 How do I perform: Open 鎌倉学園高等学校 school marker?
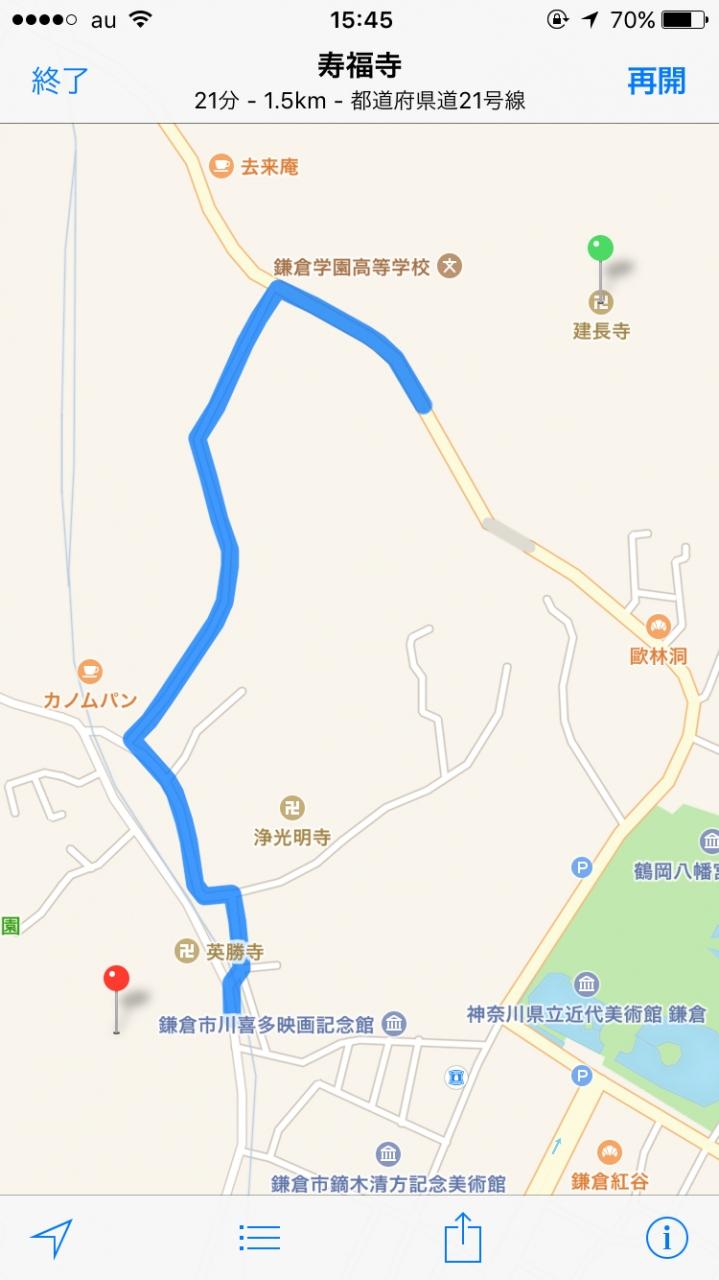pos(450,267)
